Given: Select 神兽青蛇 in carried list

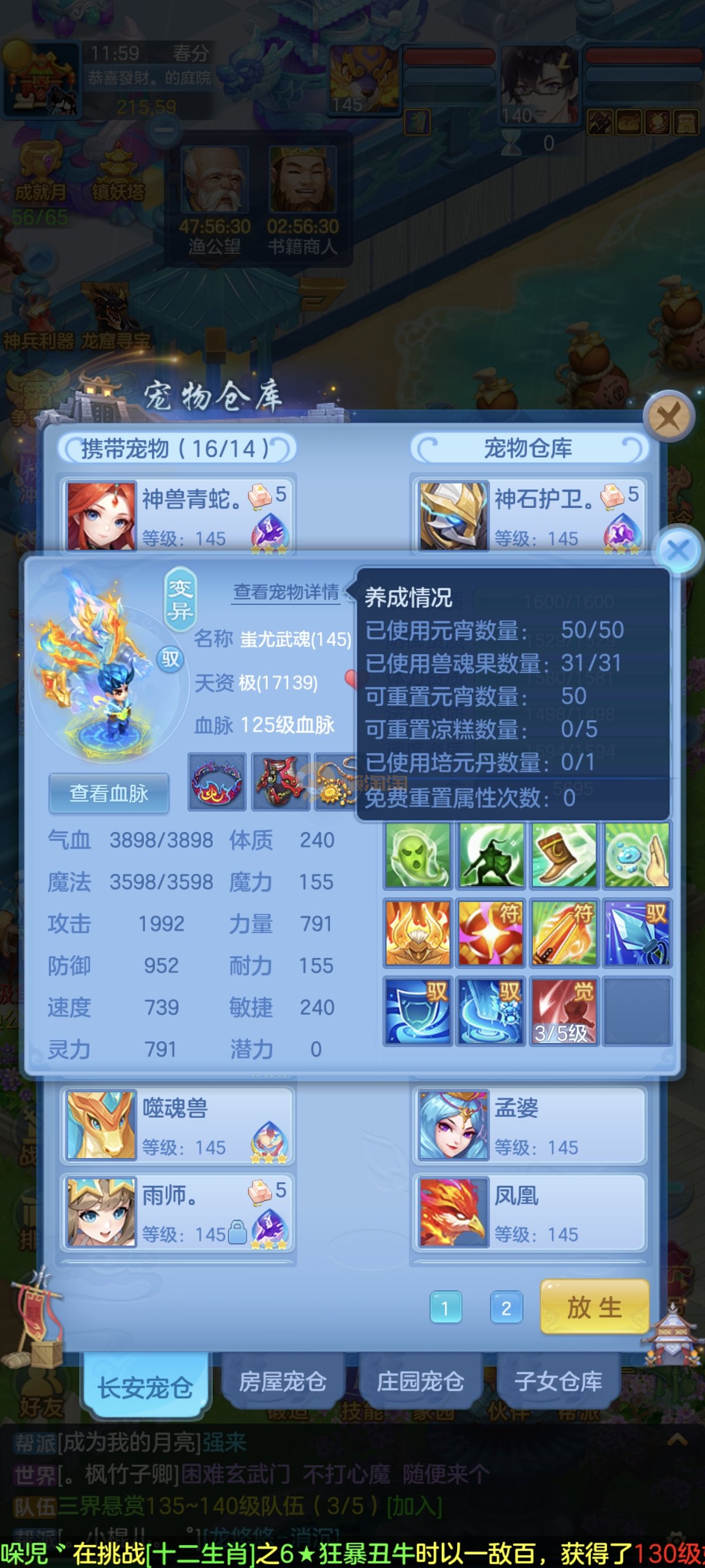Looking at the screenshot, I should point(177,516).
